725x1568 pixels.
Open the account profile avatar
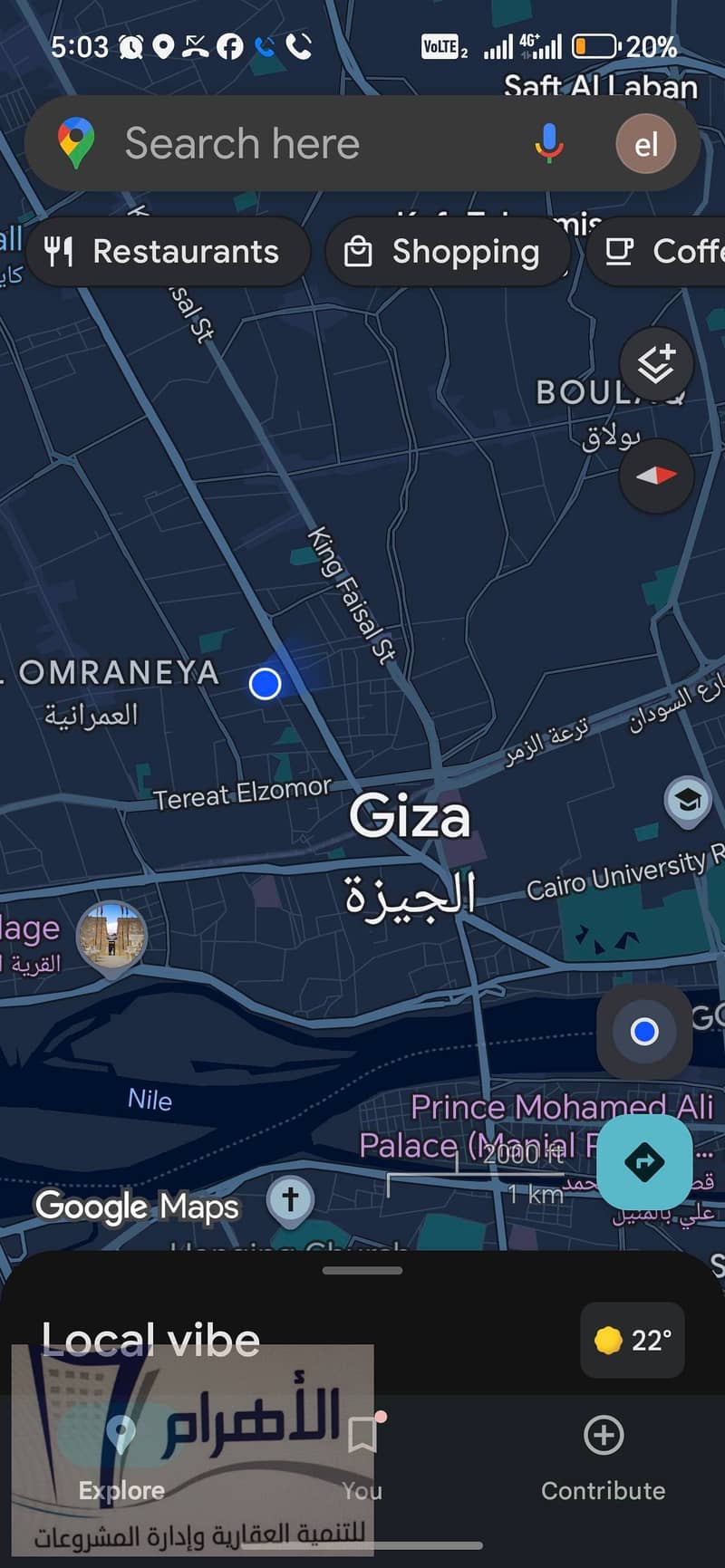point(645,144)
